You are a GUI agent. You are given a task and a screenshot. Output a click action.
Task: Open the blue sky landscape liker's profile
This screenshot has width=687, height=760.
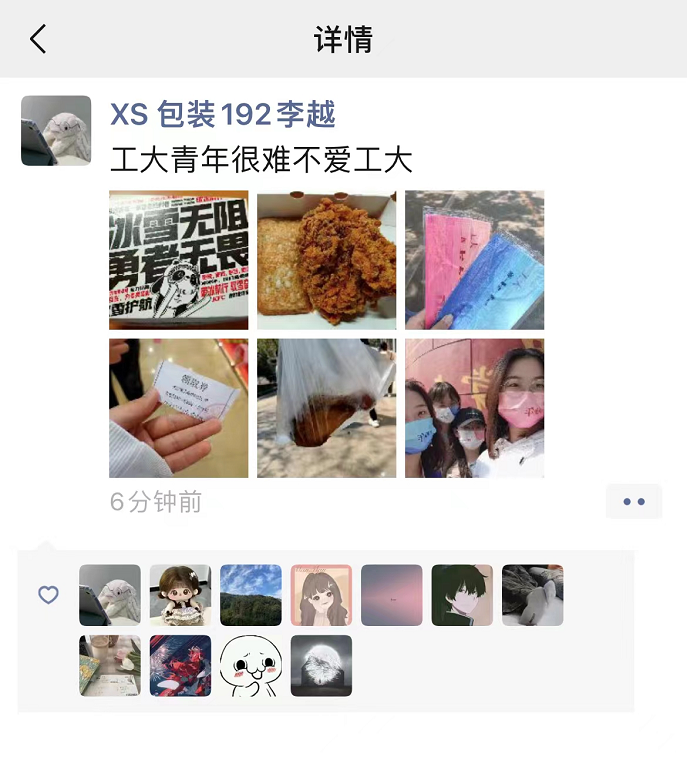tap(251, 595)
